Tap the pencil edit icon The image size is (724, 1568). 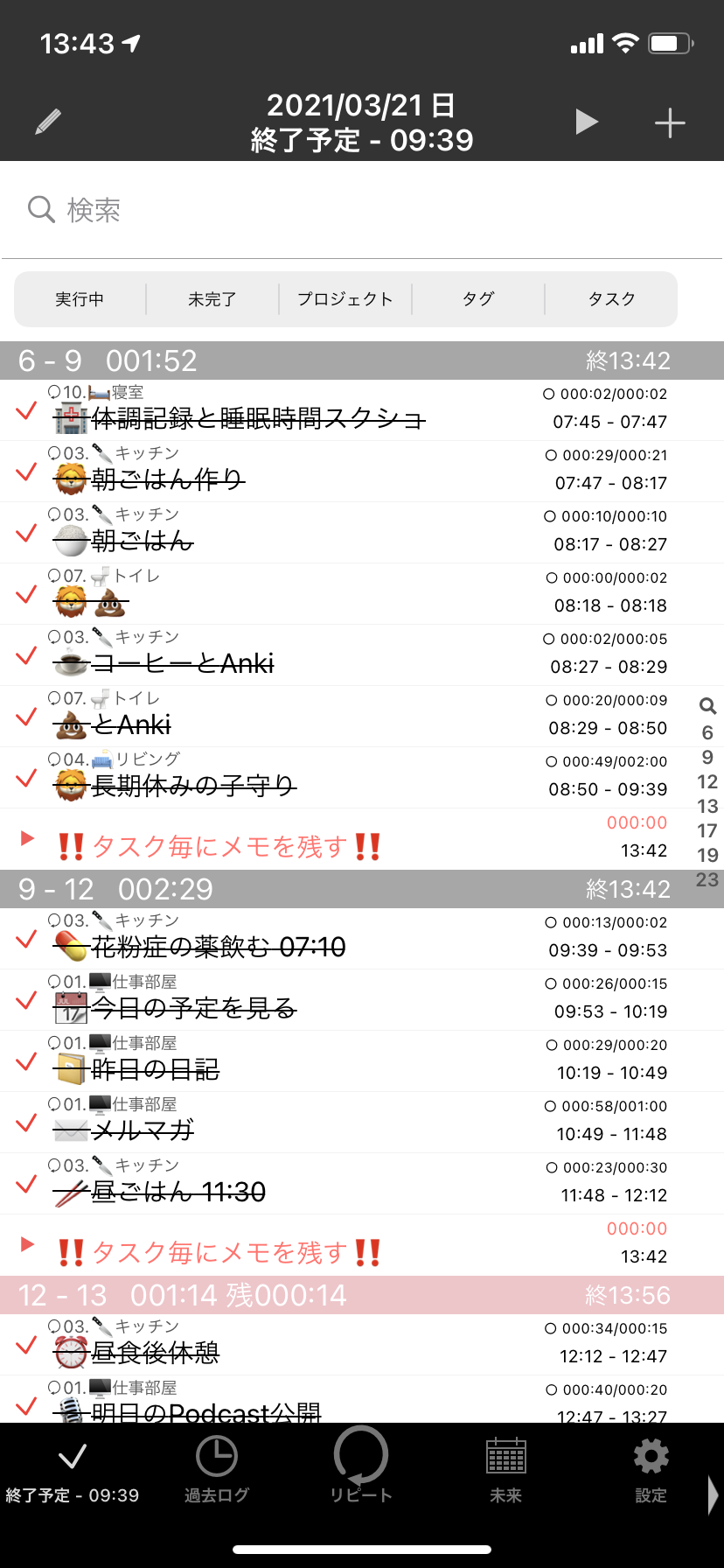point(48,122)
